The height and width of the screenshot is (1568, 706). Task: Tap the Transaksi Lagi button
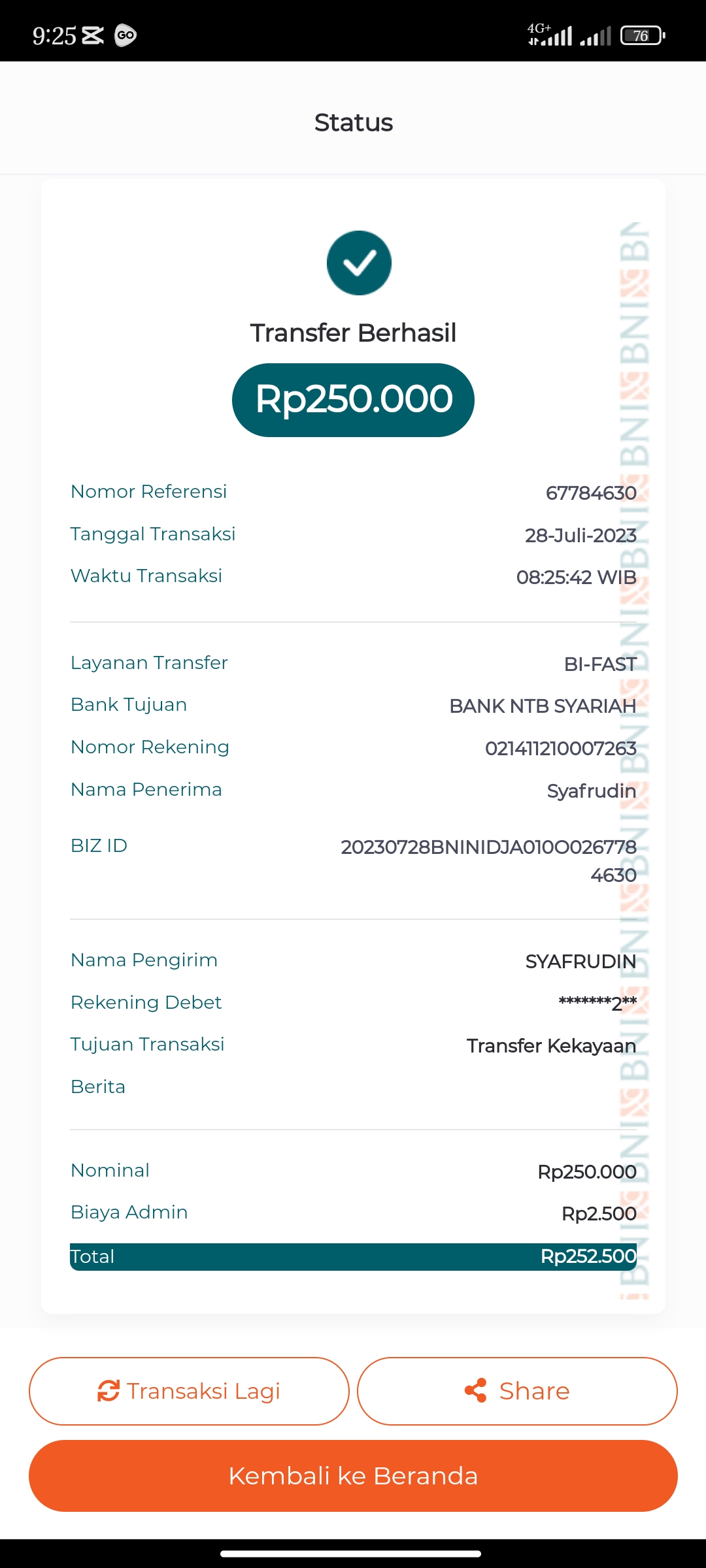point(189,1391)
